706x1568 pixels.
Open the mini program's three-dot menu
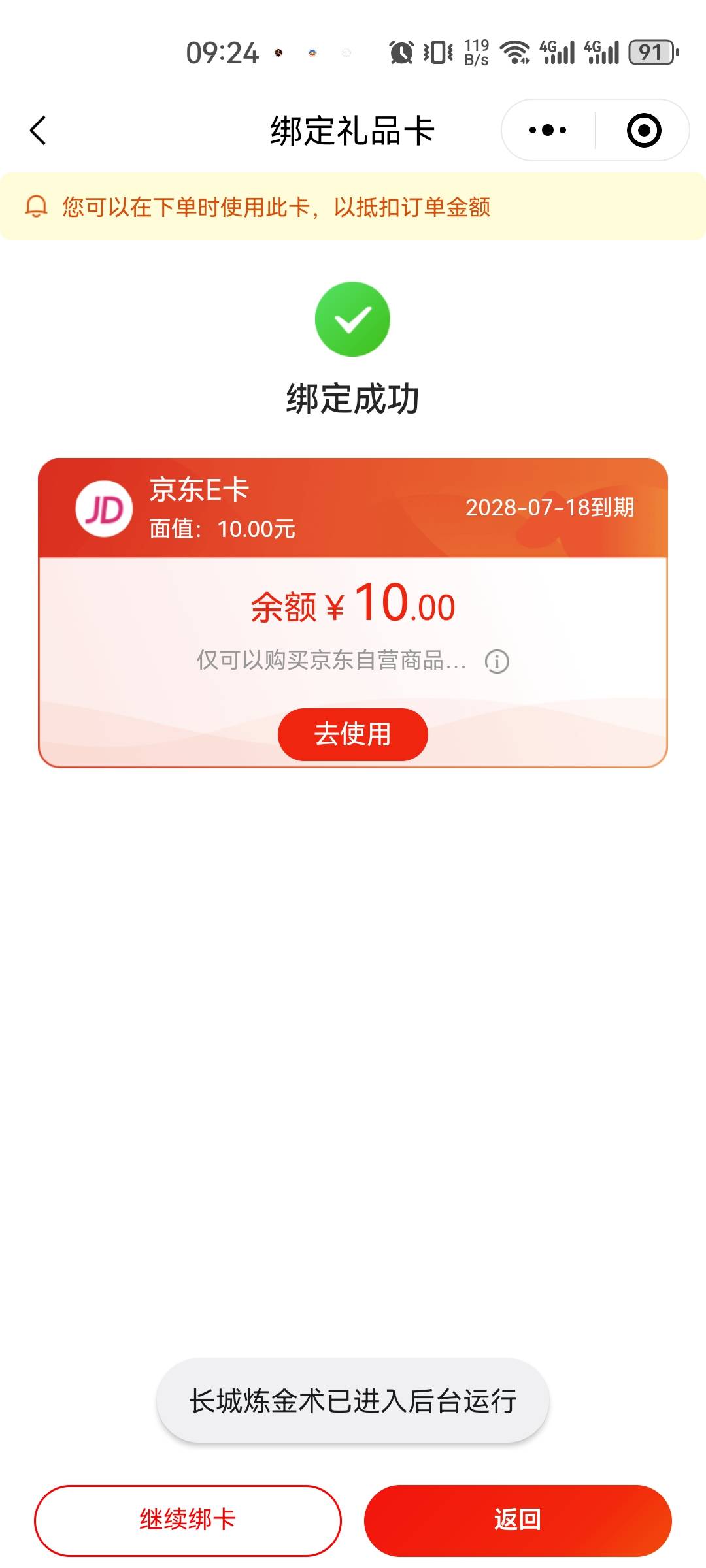click(548, 130)
